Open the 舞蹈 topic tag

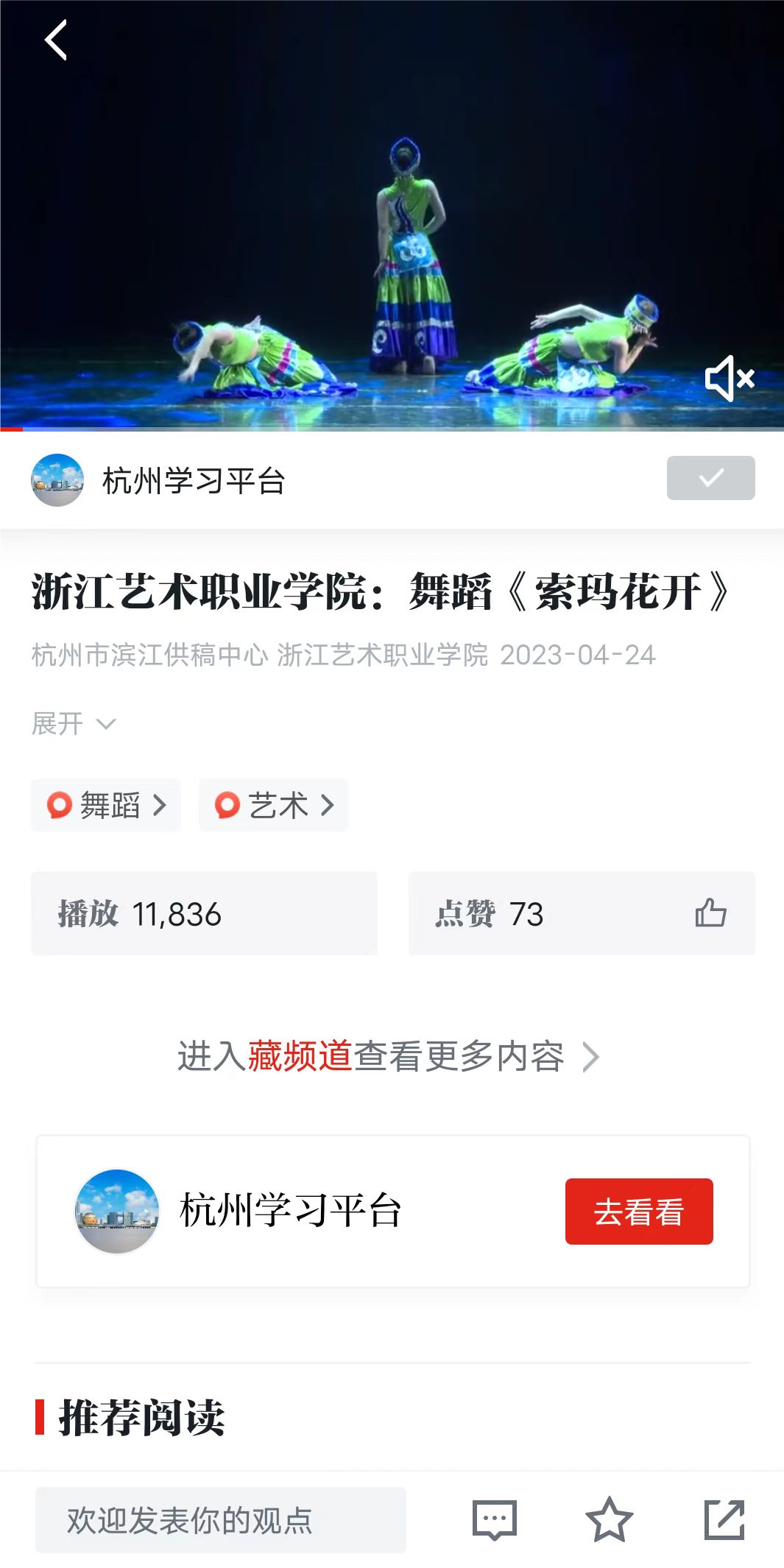click(106, 805)
